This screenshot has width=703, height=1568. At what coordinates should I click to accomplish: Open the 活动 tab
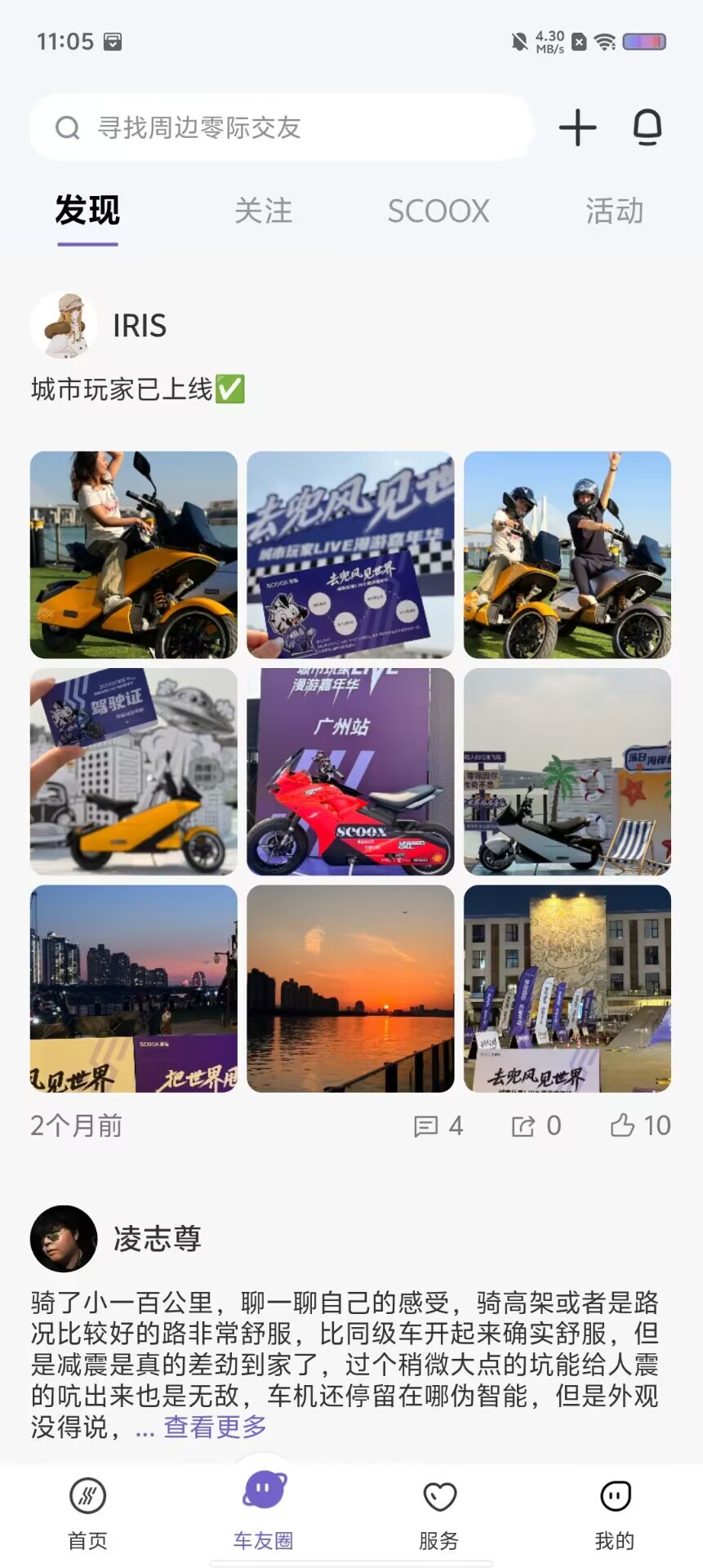tap(614, 211)
